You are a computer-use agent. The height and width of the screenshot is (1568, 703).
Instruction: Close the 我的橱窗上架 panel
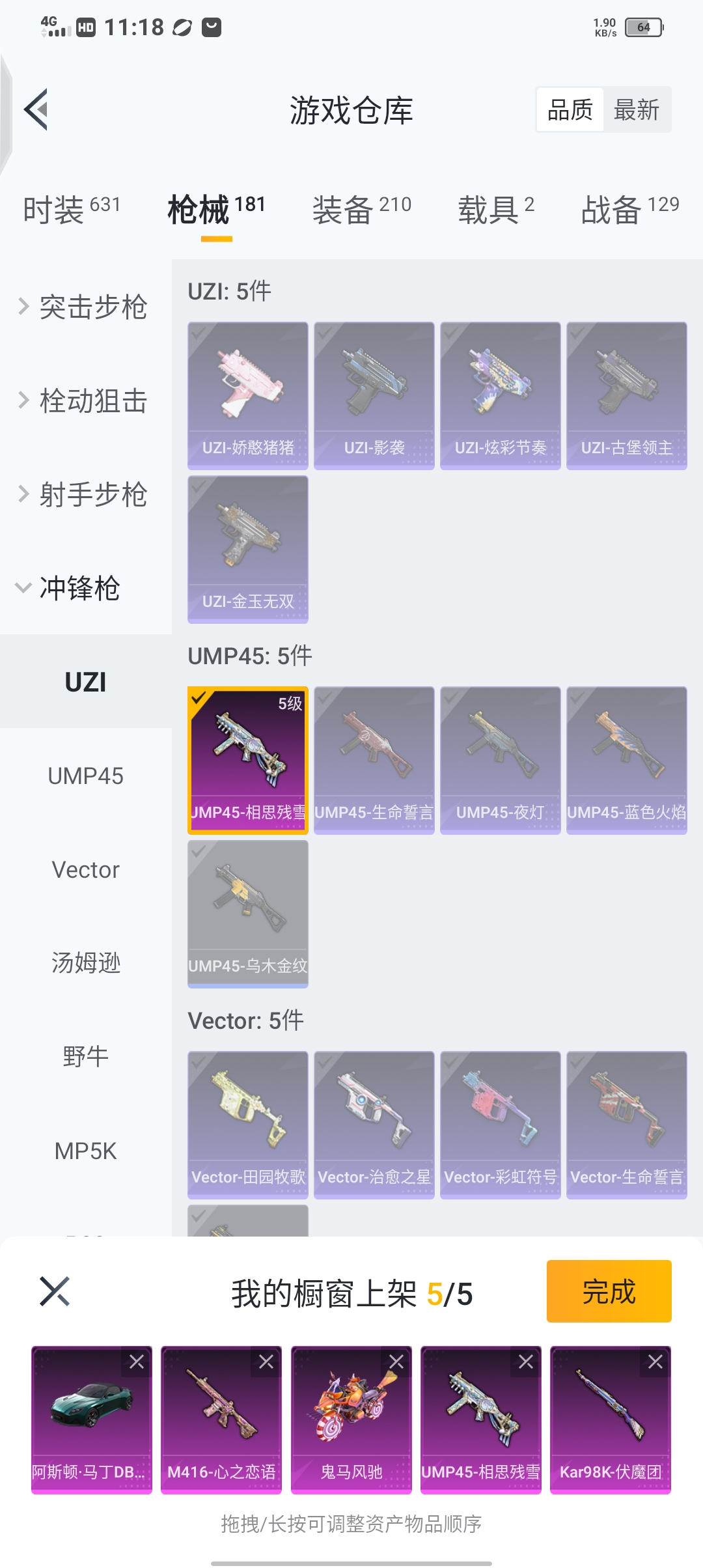55,1291
